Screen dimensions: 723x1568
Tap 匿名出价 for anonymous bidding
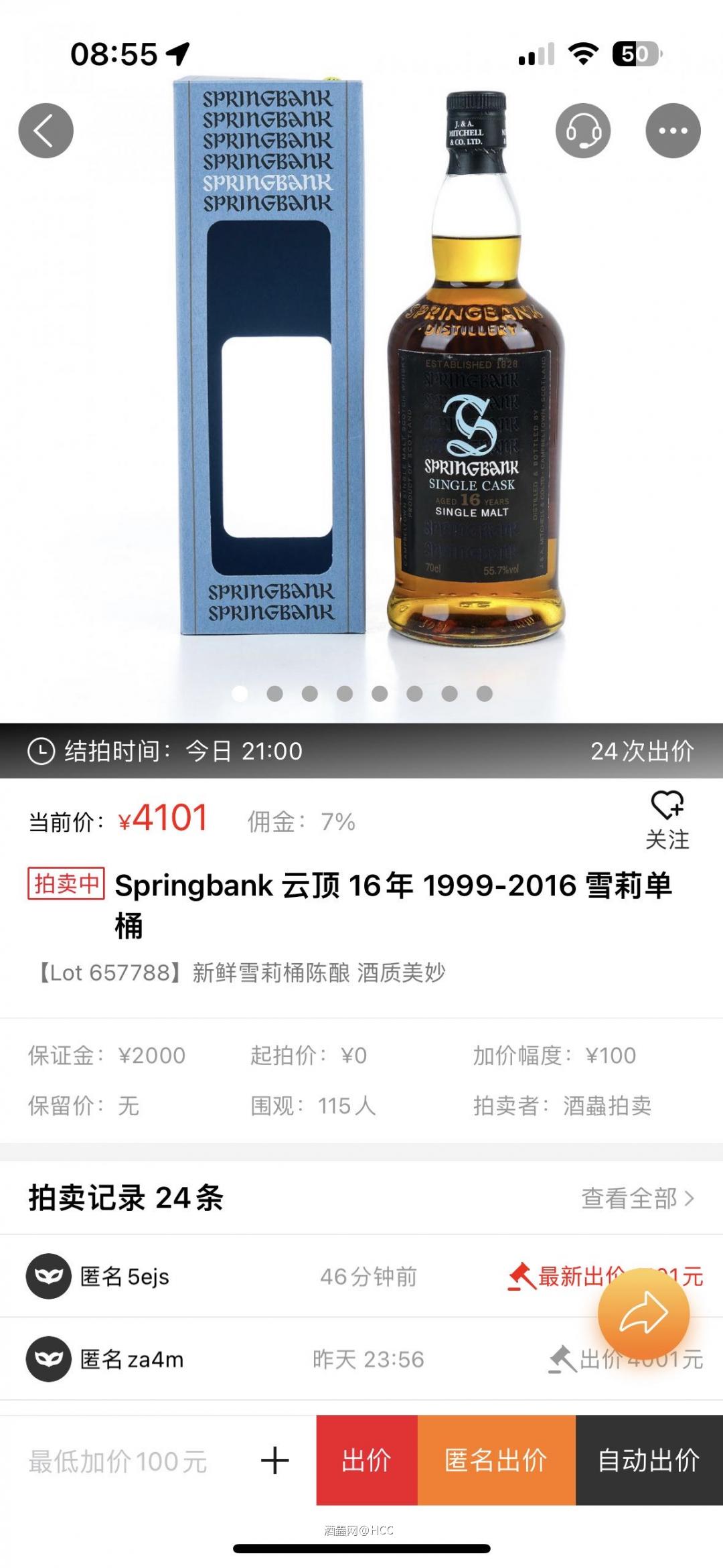(x=497, y=1462)
